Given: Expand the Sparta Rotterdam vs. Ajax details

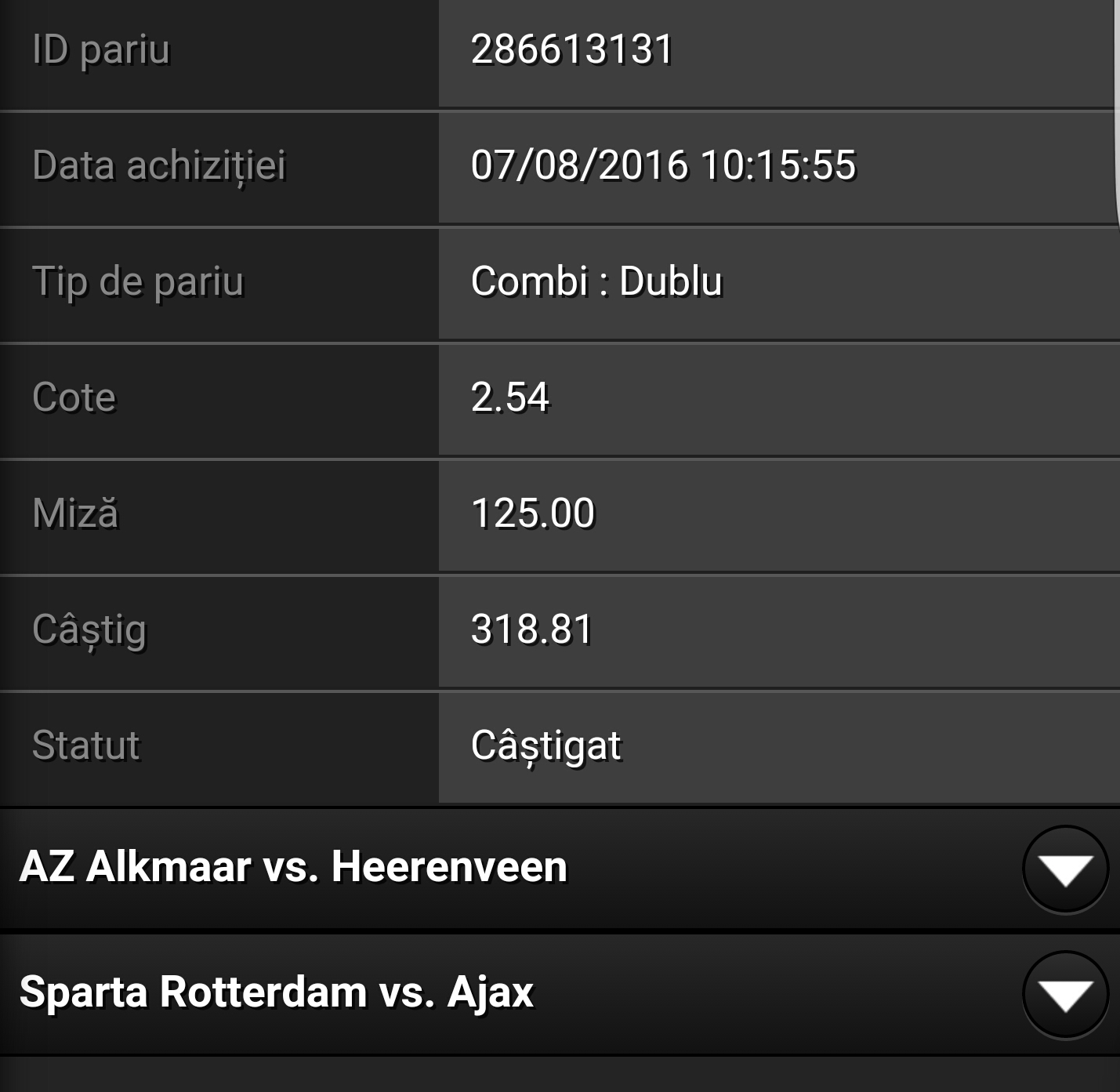Looking at the screenshot, I should pos(1065,995).
